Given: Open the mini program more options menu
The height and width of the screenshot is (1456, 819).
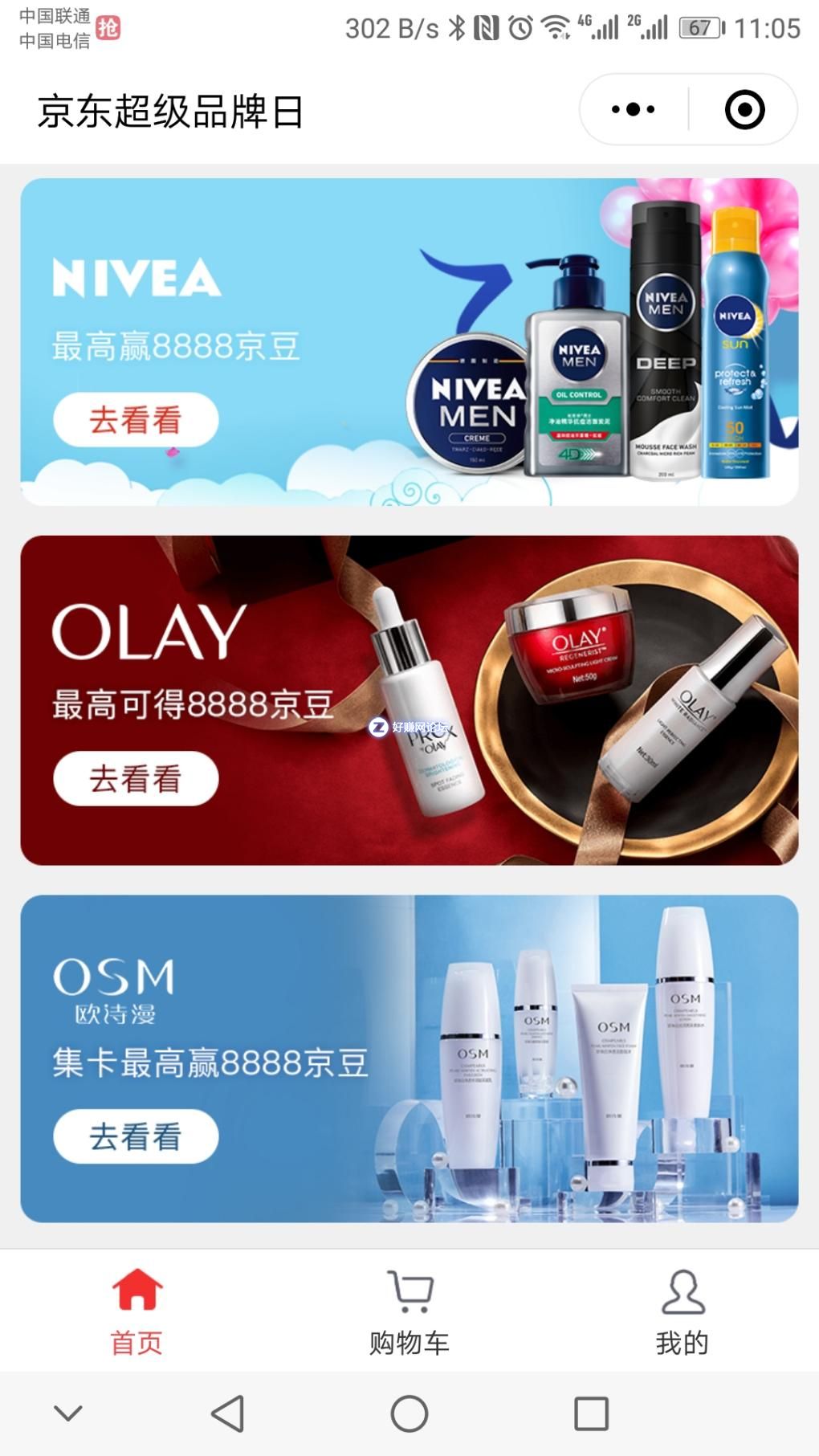Looking at the screenshot, I should click(x=633, y=110).
